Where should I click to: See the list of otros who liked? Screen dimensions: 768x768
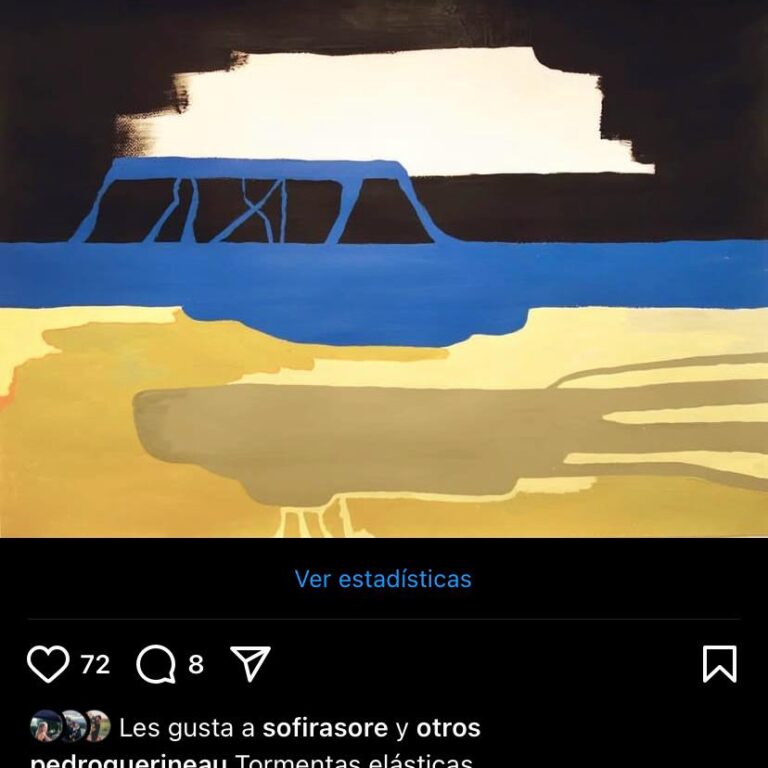pyautogui.click(x=448, y=727)
